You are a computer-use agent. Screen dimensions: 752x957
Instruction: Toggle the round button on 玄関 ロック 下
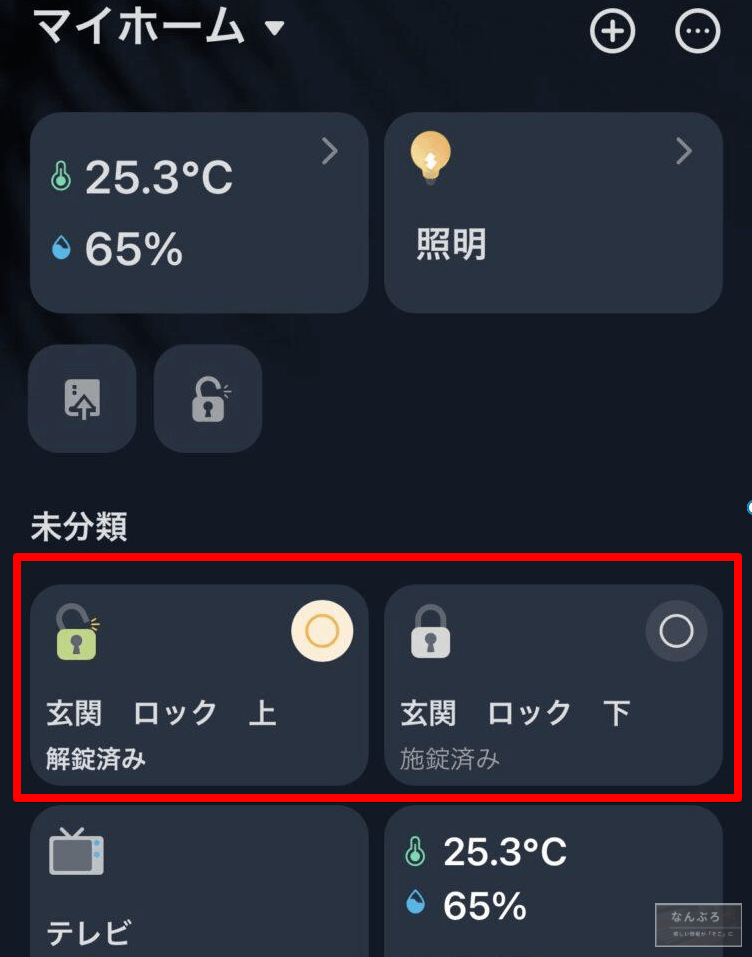click(x=676, y=632)
